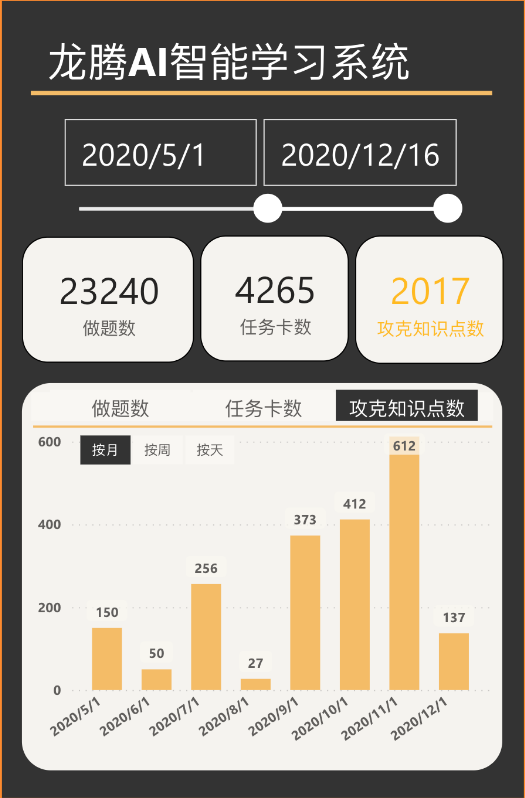This screenshot has height=798, width=525.
Task: Switch to the 攻克知识点数 chart tab
Action: click(x=406, y=406)
